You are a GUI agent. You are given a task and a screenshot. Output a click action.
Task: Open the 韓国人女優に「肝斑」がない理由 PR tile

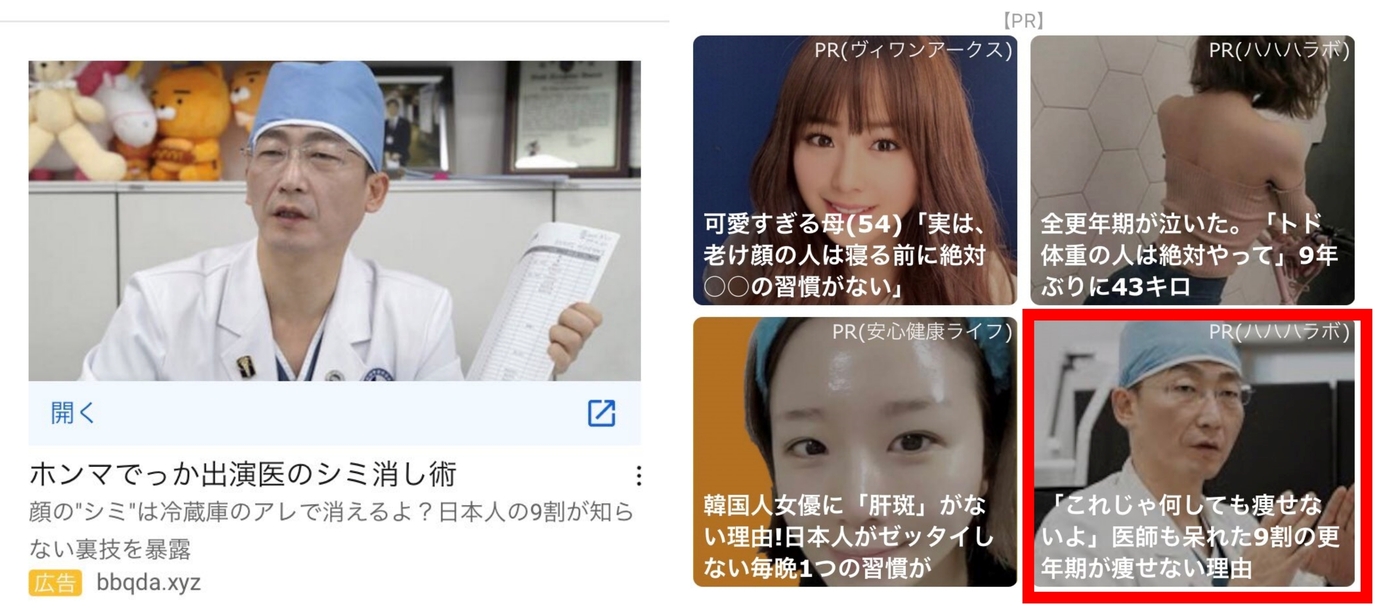tap(854, 451)
